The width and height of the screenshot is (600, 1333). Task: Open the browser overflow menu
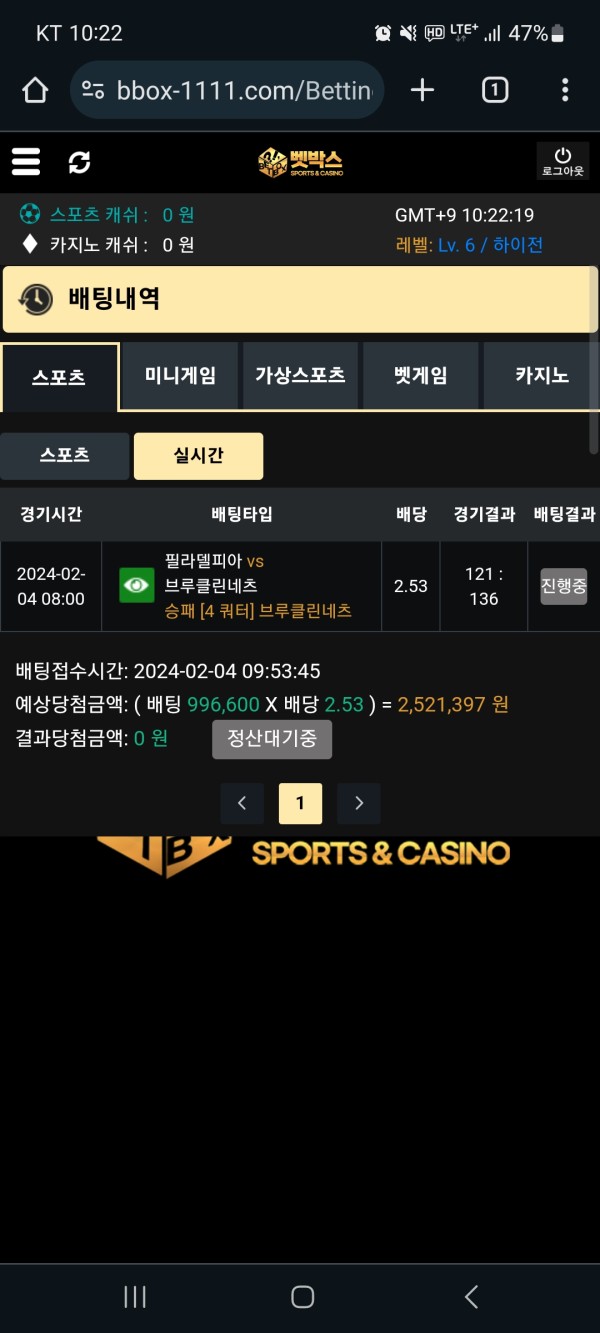pos(565,91)
